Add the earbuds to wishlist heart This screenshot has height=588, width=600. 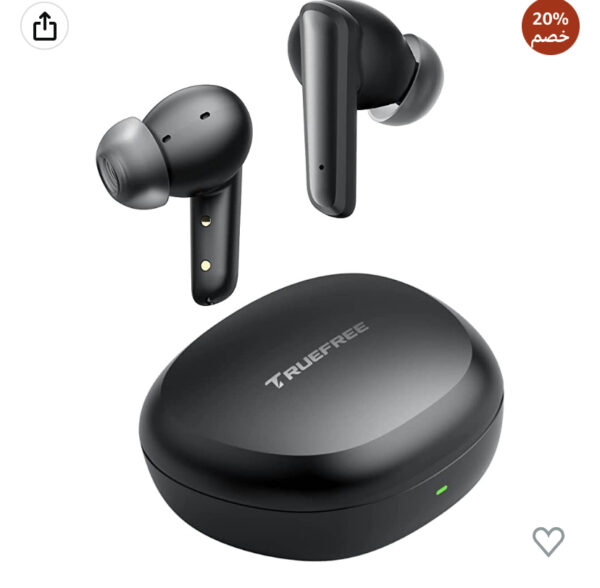point(548,541)
